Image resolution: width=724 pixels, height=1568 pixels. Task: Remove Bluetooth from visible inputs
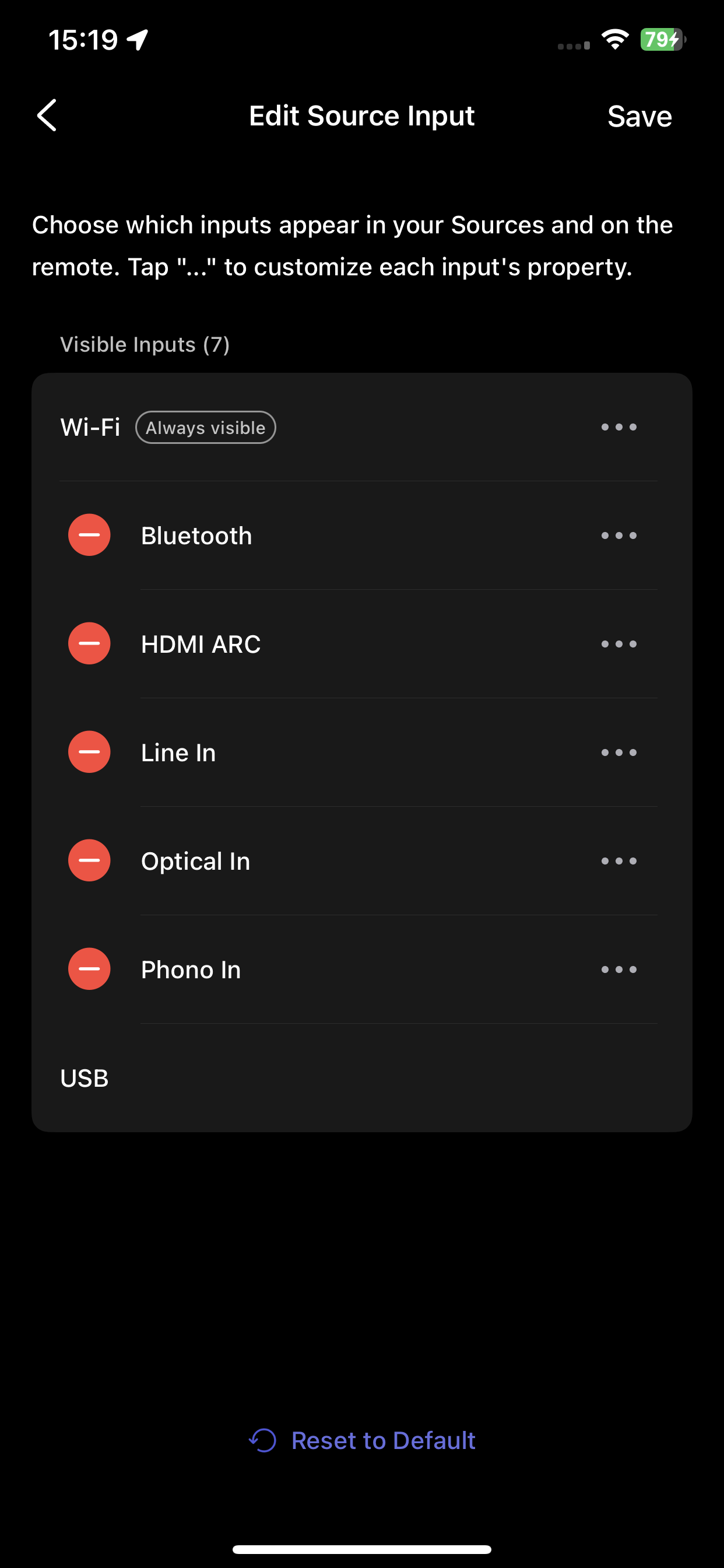click(89, 535)
